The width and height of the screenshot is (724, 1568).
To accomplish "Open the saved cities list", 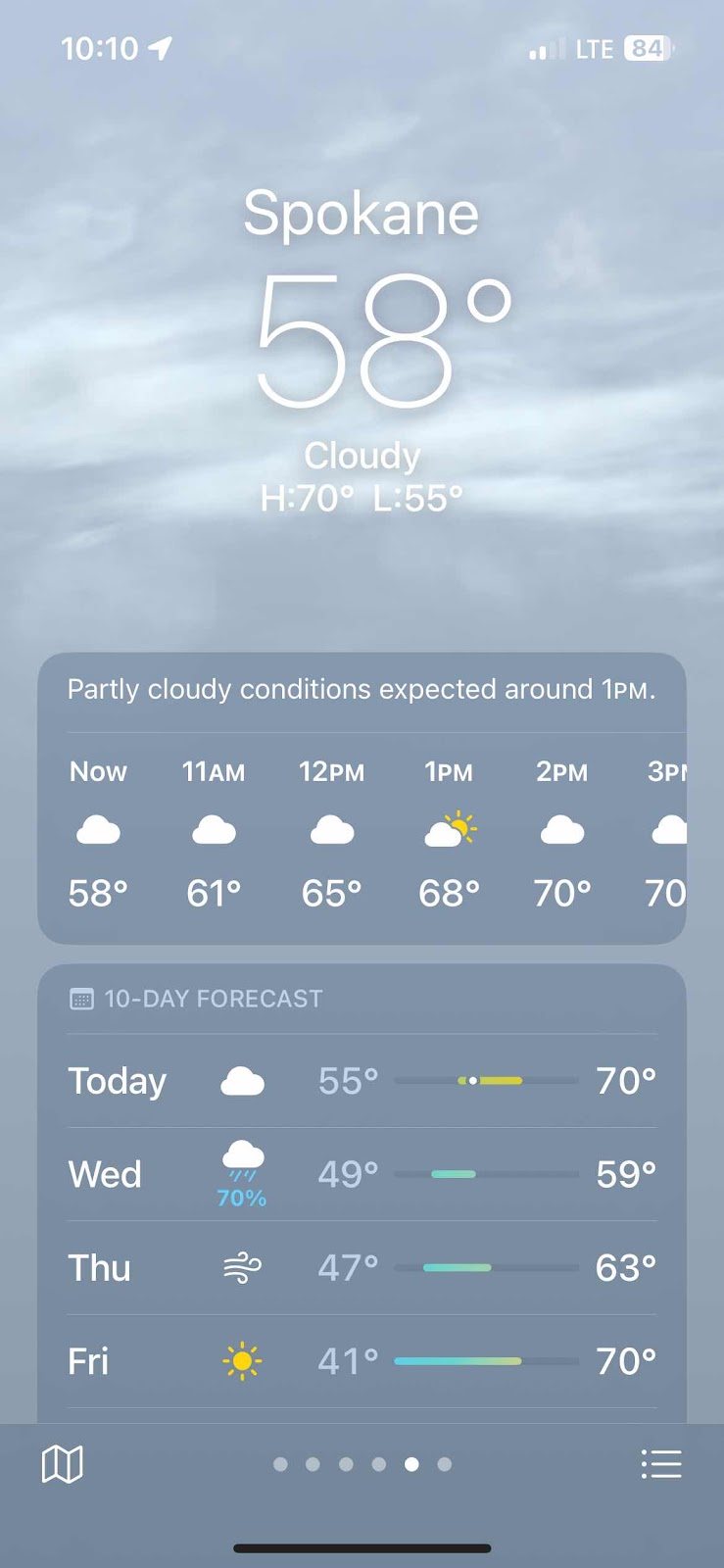I will point(660,1465).
